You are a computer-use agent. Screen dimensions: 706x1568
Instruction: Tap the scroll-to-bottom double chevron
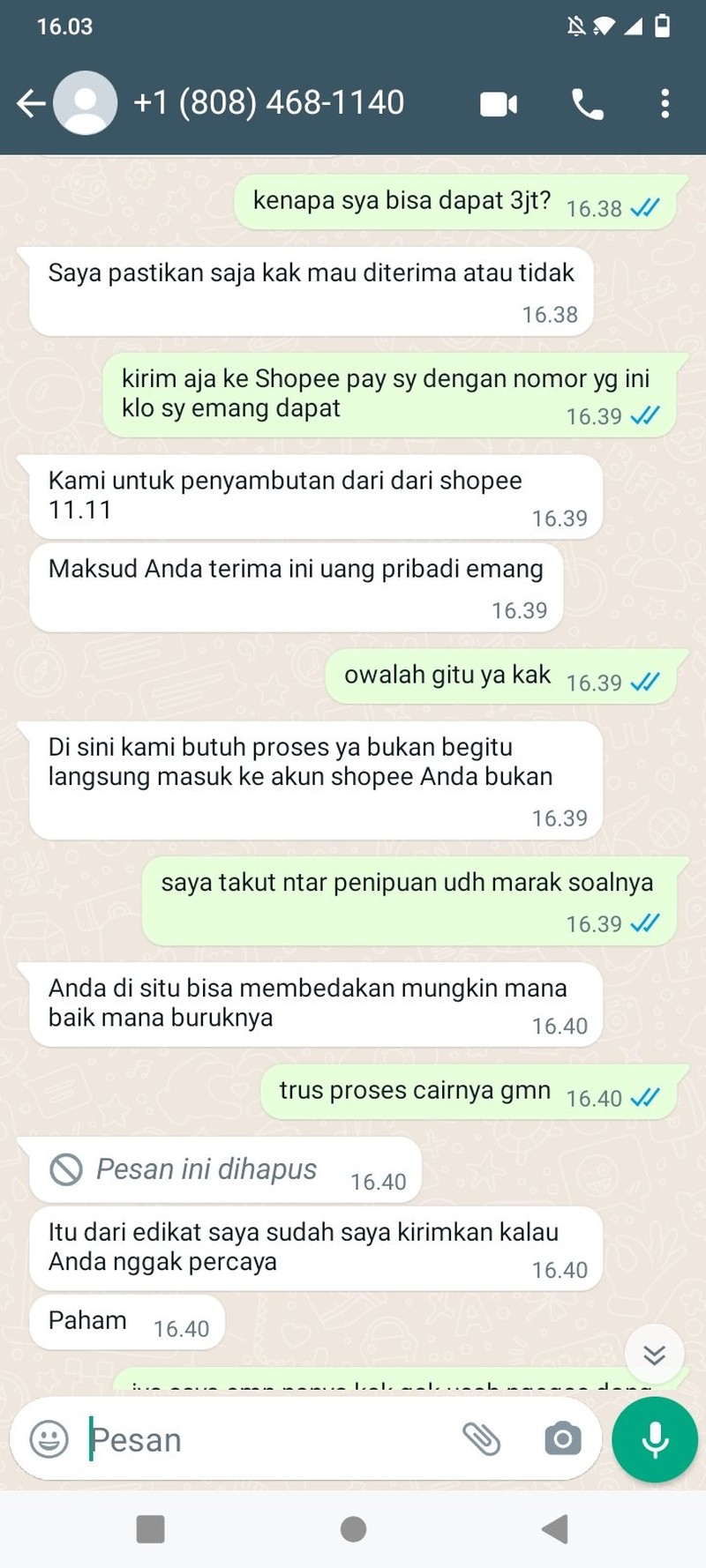click(654, 1354)
